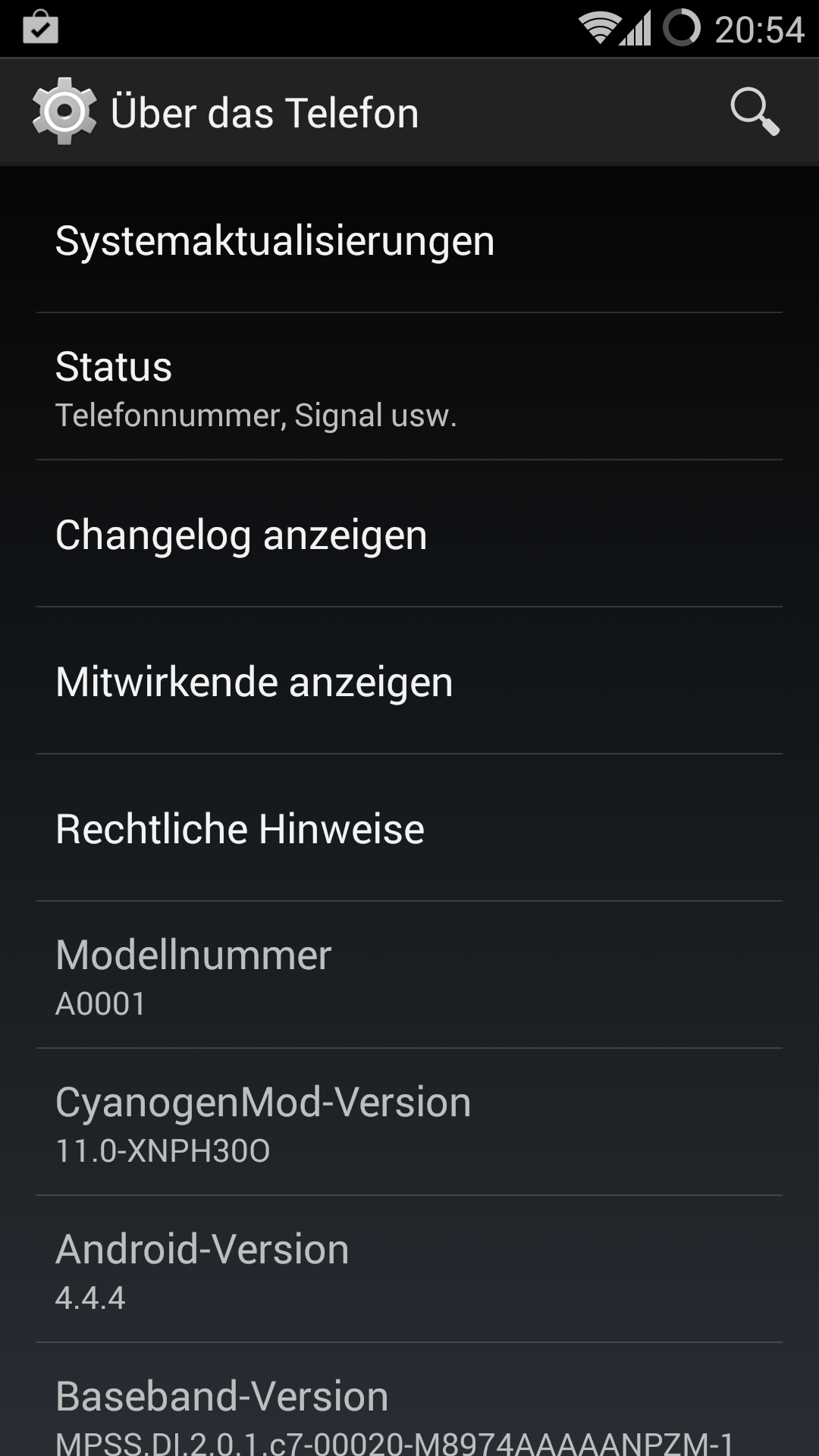This screenshot has height=1456, width=819.
Task: Tap Mitwirkende anzeigen
Action: click(x=409, y=682)
